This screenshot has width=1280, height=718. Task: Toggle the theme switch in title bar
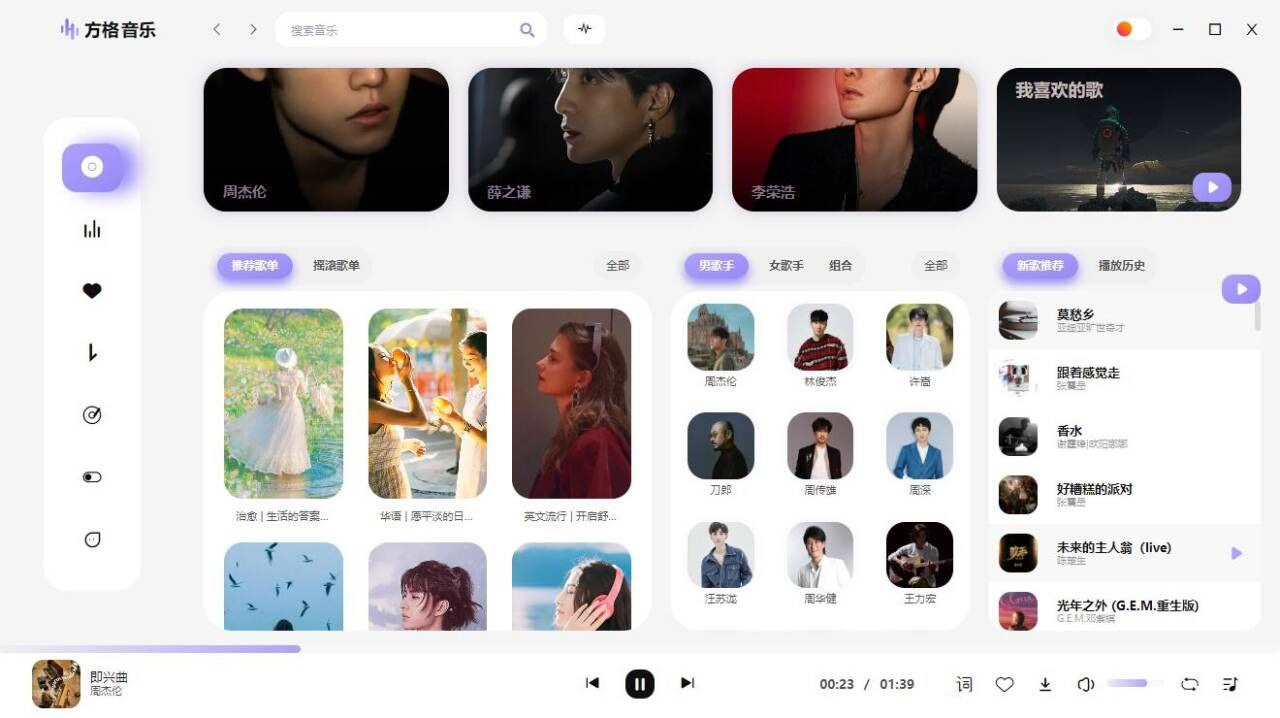[x=1133, y=29]
